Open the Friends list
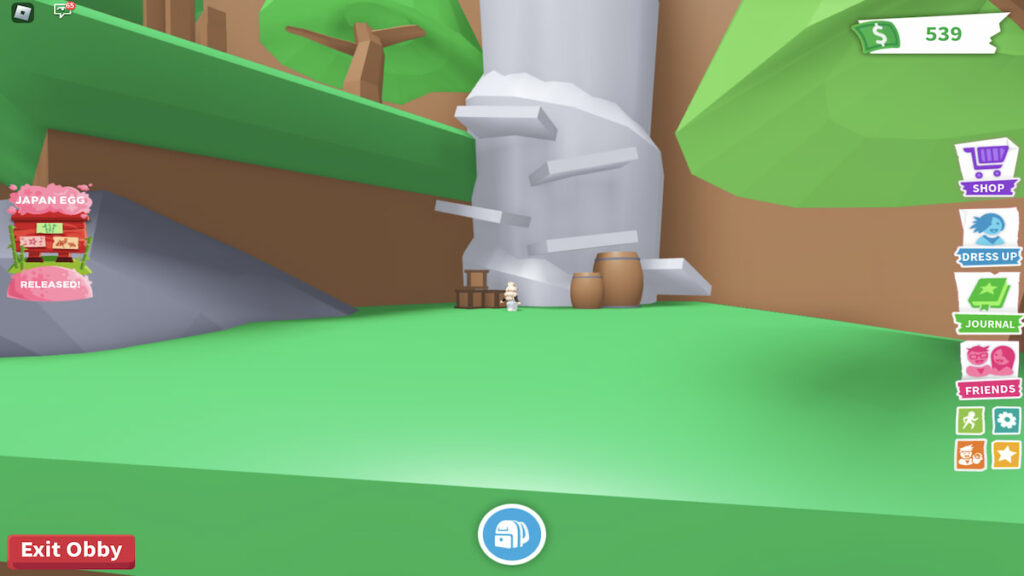Image resolution: width=1024 pixels, height=576 pixels. click(x=988, y=370)
